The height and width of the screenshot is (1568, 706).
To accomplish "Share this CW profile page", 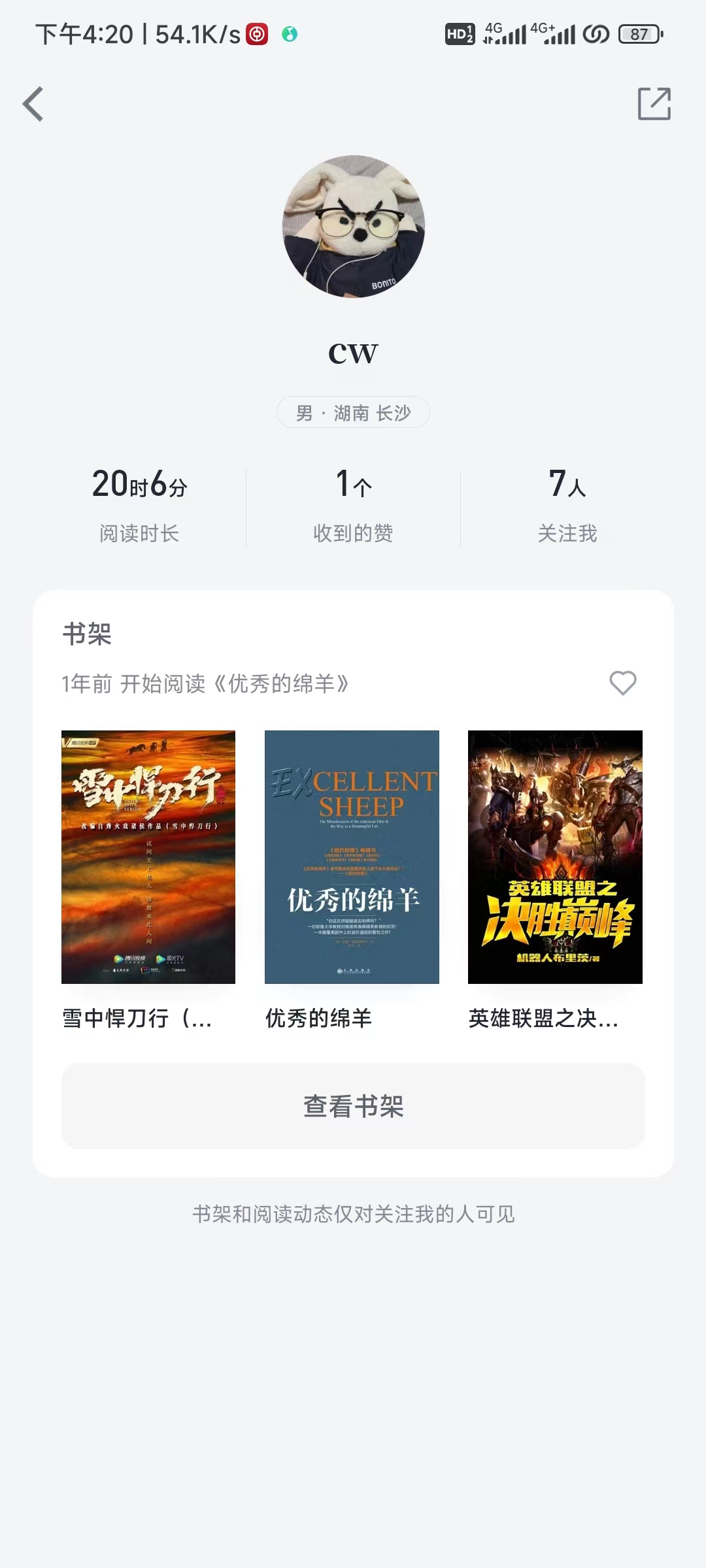I will [654, 104].
